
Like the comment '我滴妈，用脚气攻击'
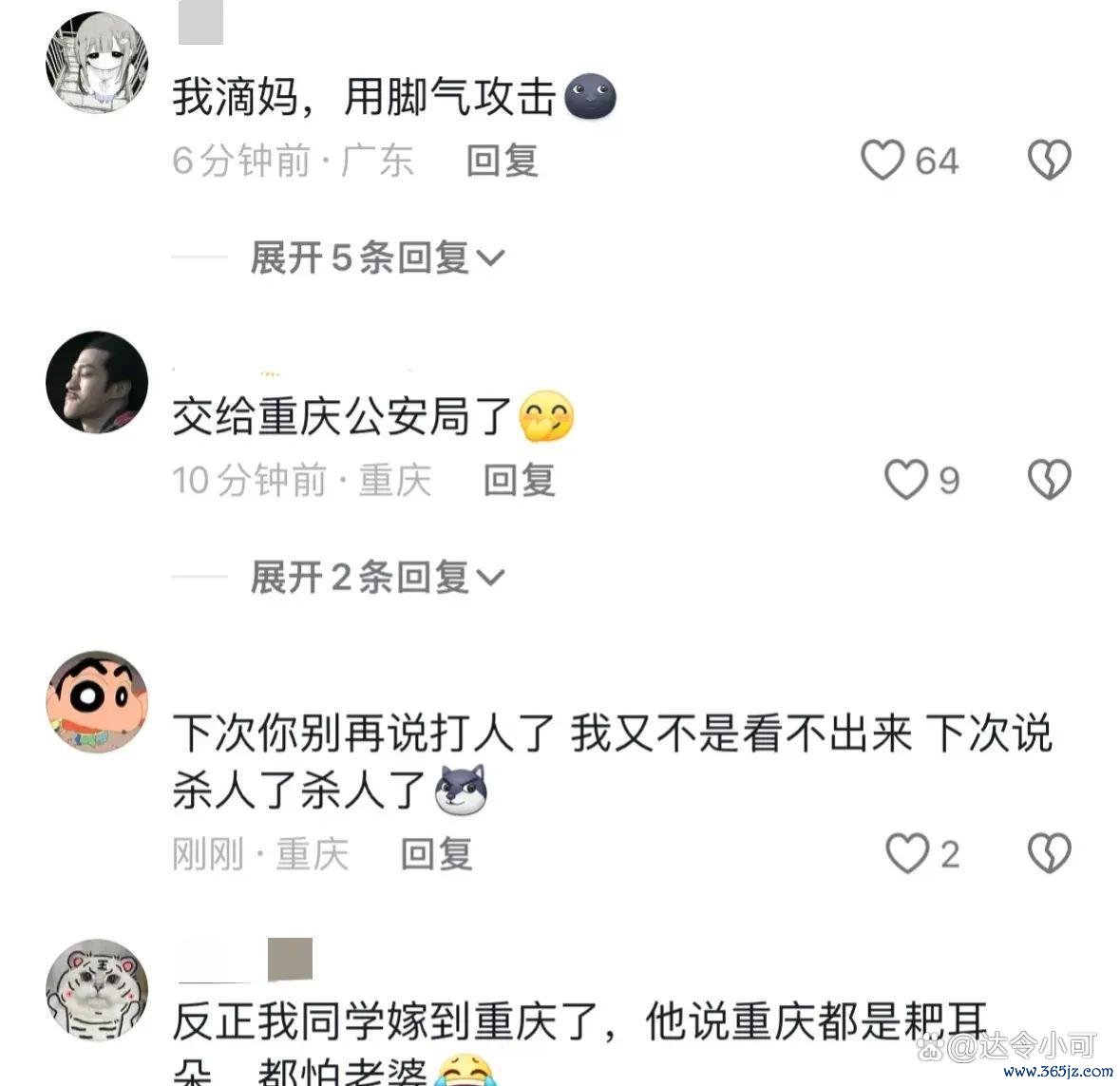click(x=883, y=160)
